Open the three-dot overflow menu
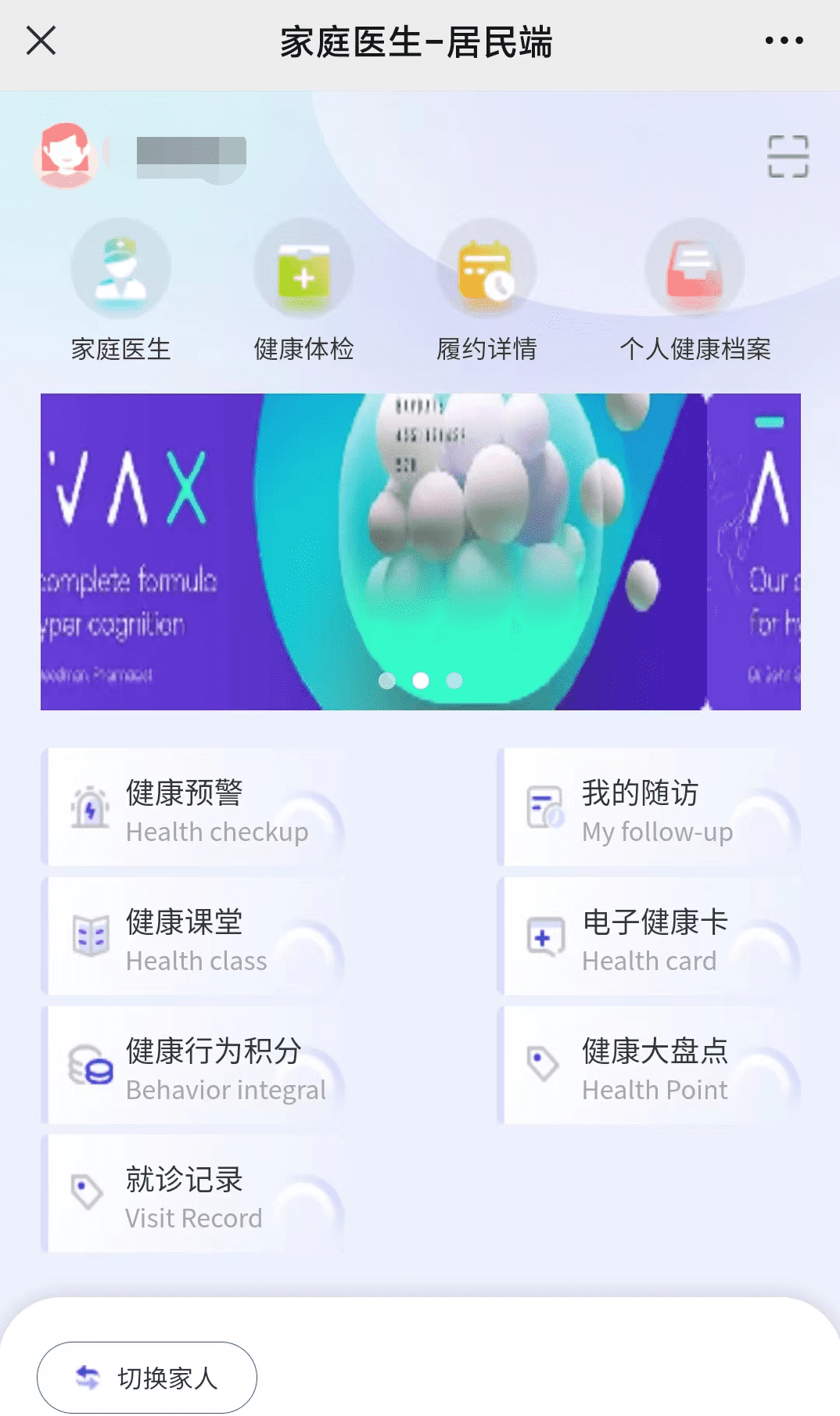840x1416 pixels. pyautogui.click(x=784, y=41)
